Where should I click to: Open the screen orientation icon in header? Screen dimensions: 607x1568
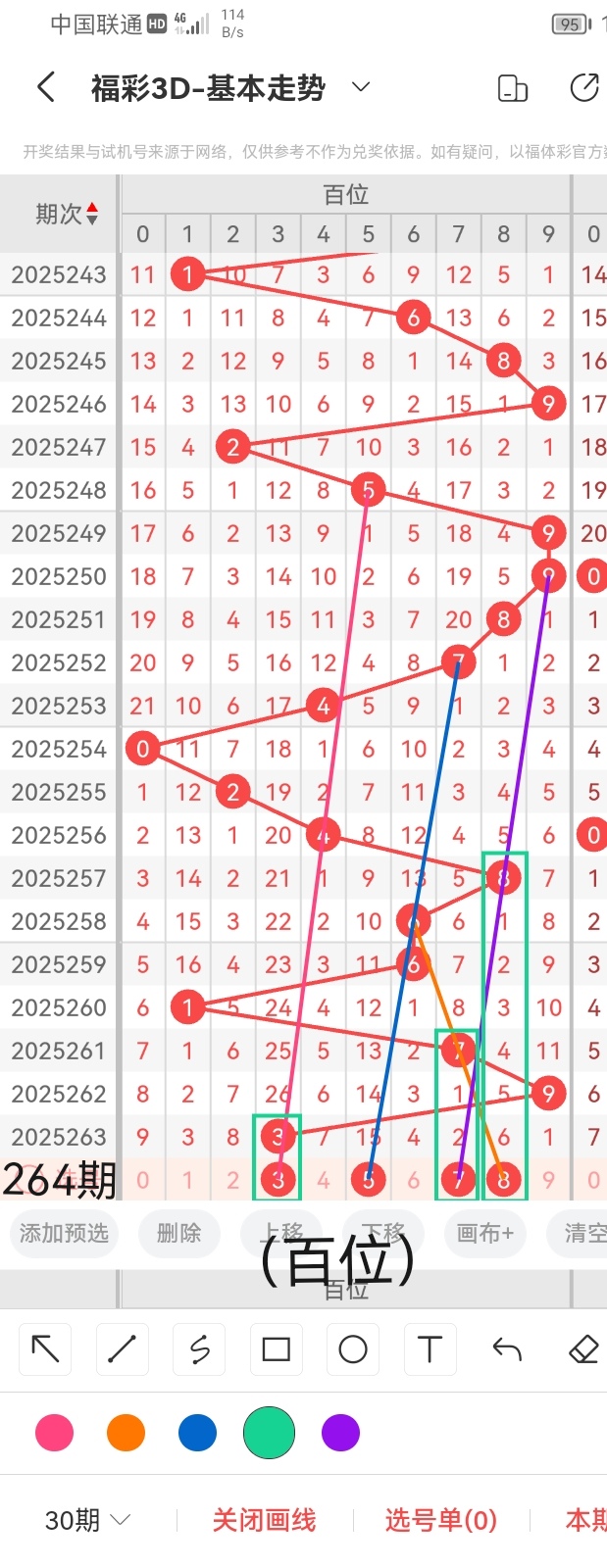pos(513,88)
